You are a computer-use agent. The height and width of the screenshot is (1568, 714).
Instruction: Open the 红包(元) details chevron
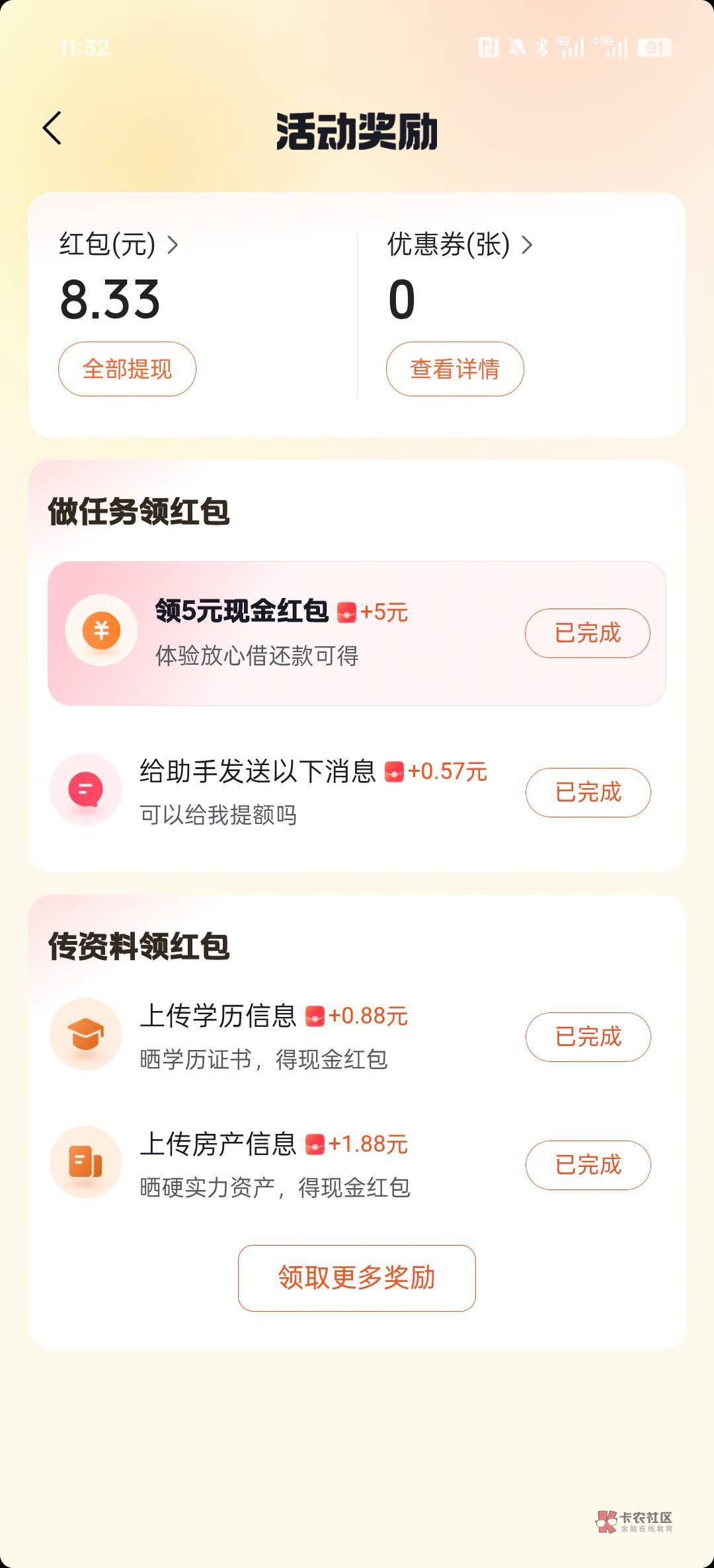click(x=173, y=245)
